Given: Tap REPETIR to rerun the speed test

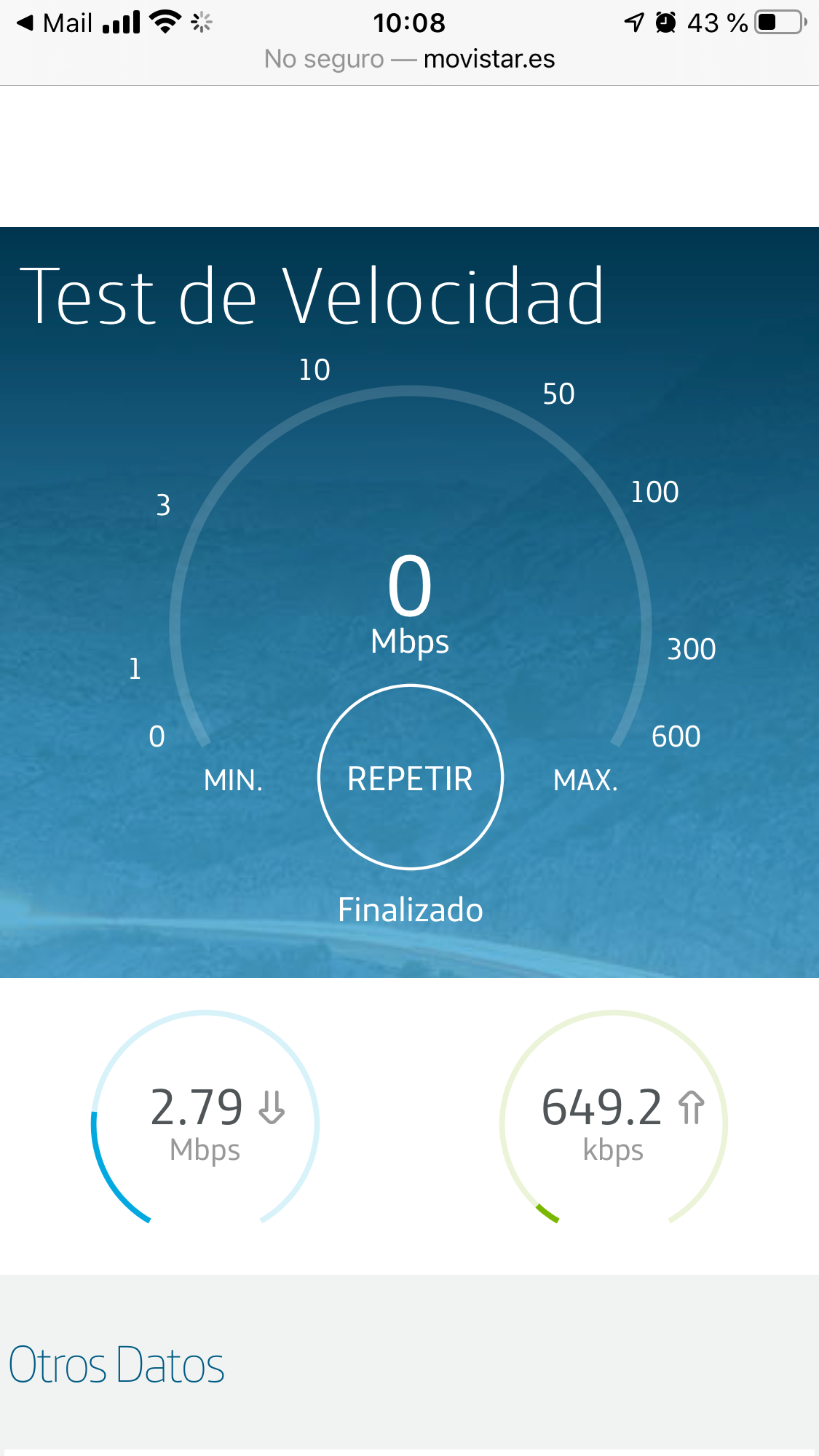Looking at the screenshot, I should 410,777.
